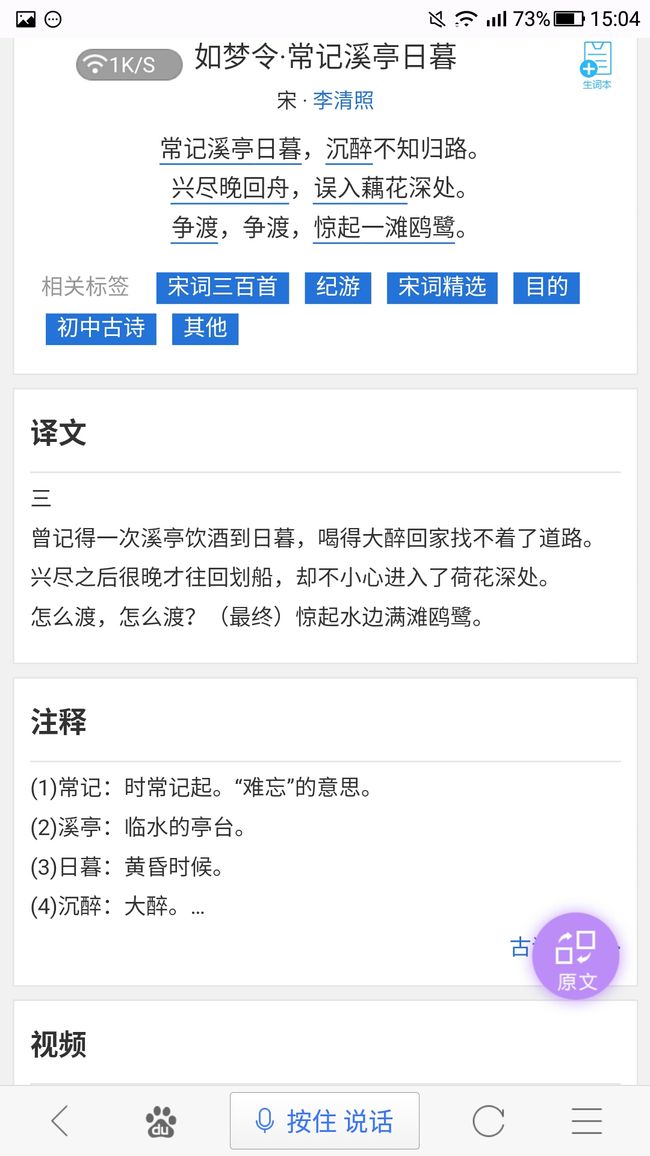Select the 初中古诗 tag
The height and width of the screenshot is (1156, 650).
tap(101, 328)
